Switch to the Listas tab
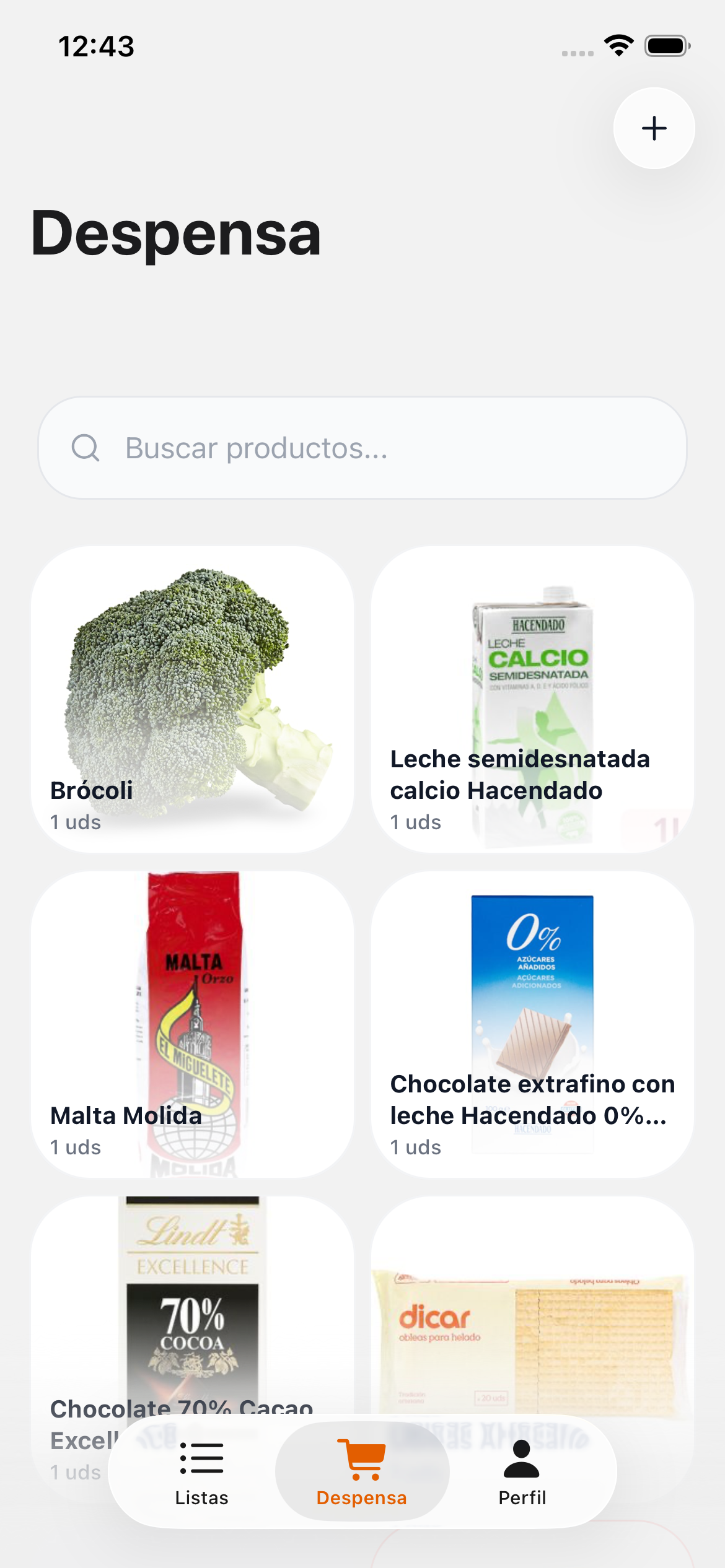 [x=201, y=1471]
